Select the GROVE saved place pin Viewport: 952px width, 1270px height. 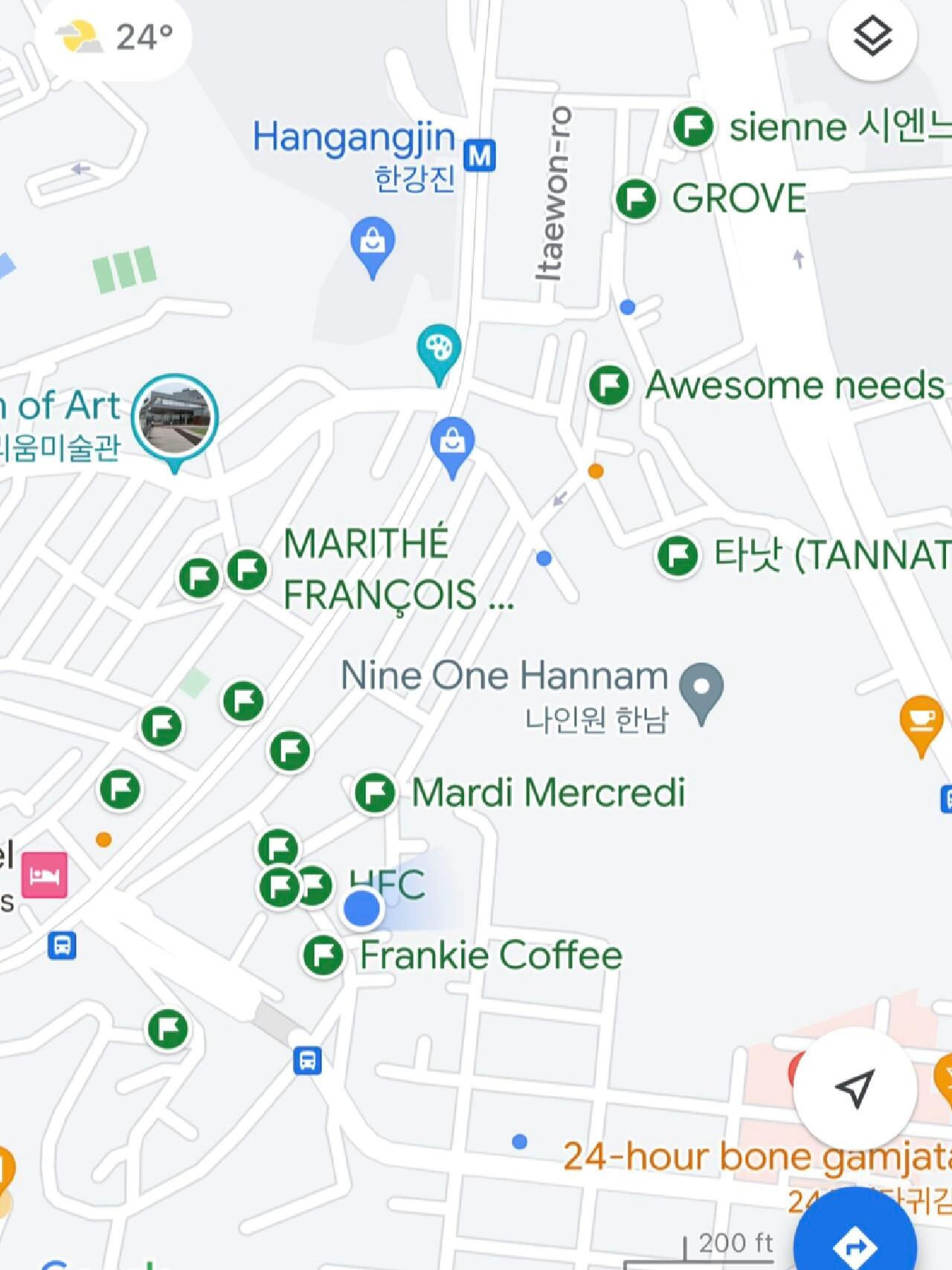(x=636, y=199)
